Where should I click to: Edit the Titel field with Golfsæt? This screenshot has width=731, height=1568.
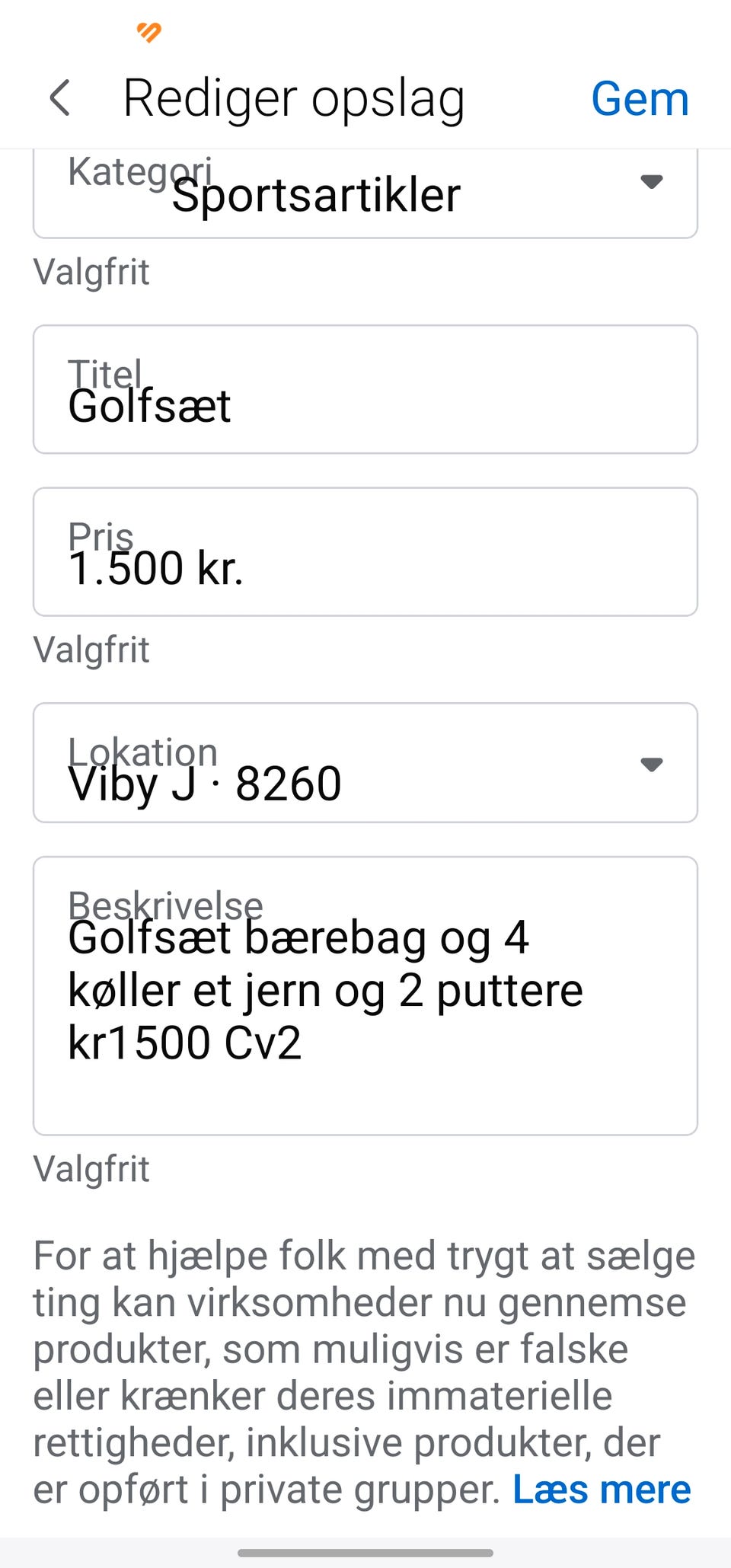point(365,390)
